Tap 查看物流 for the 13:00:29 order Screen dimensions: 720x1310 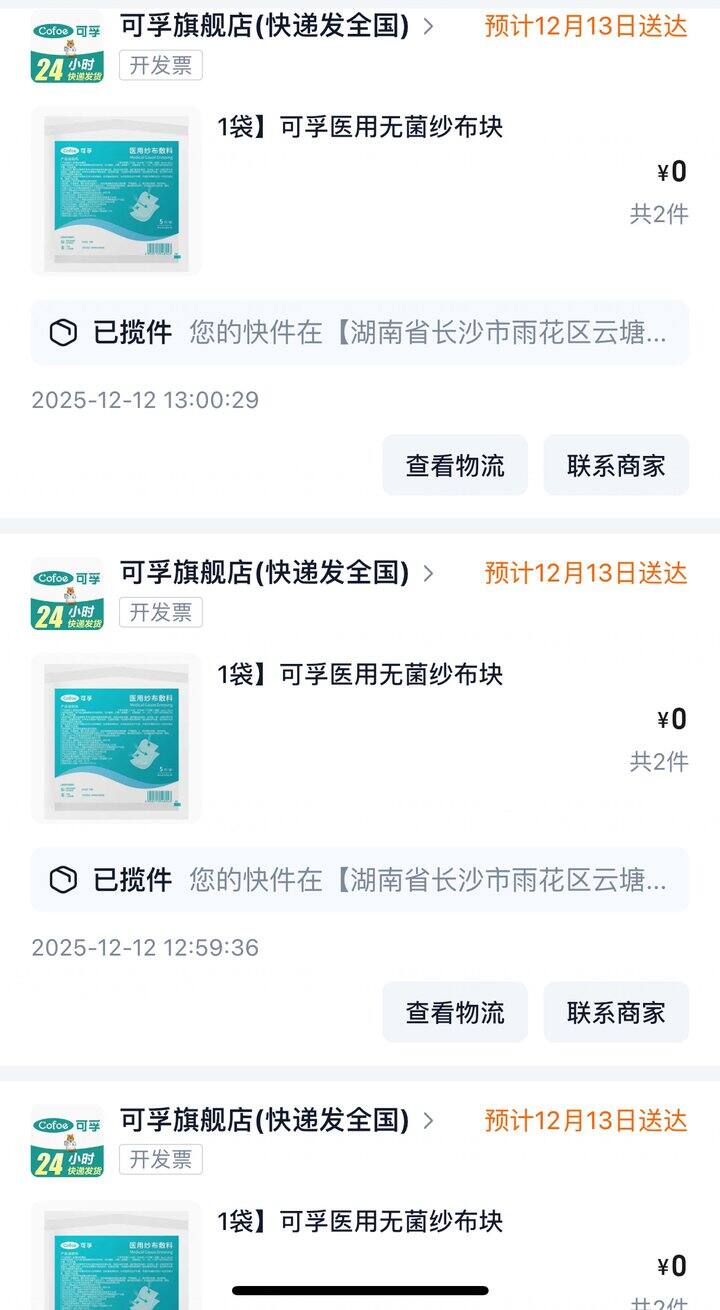pyautogui.click(x=455, y=465)
